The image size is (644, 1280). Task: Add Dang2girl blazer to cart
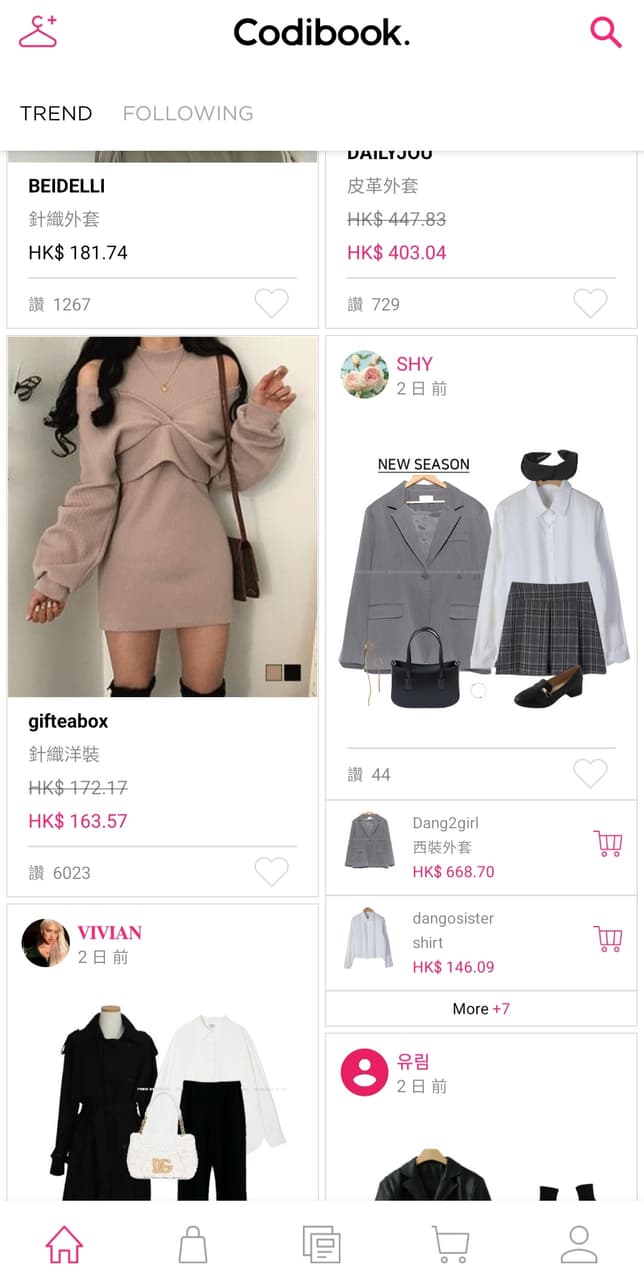pos(608,844)
